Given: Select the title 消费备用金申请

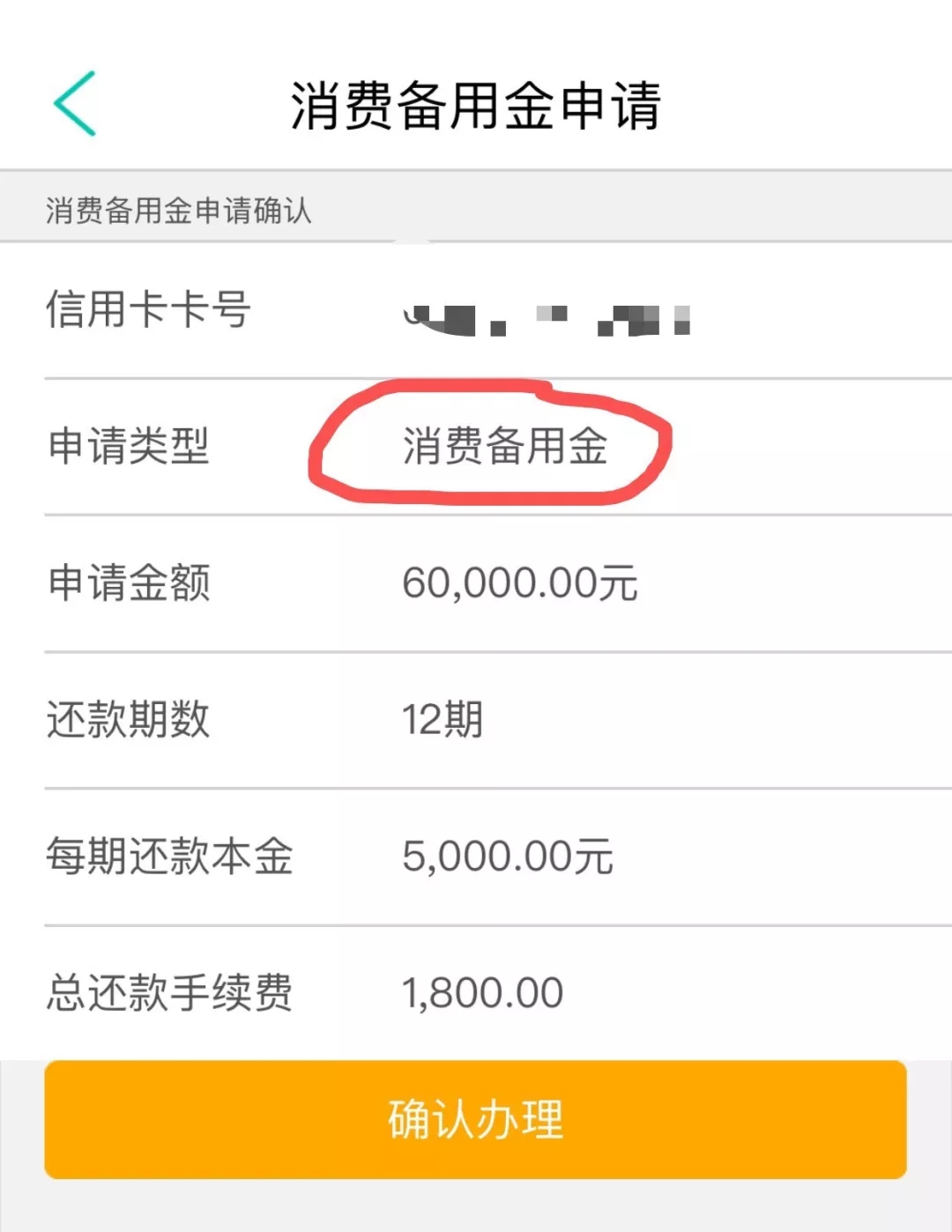Looking at the screenshot, I should (x=476, y=105).
